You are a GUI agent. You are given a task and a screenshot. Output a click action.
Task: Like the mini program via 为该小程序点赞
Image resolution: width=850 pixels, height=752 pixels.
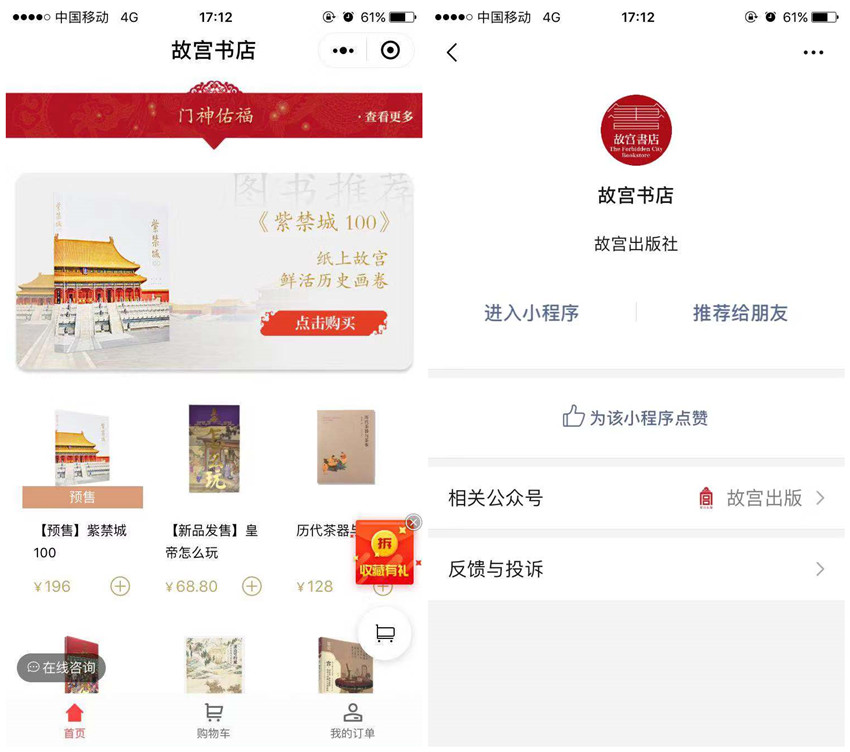[635, 417]
